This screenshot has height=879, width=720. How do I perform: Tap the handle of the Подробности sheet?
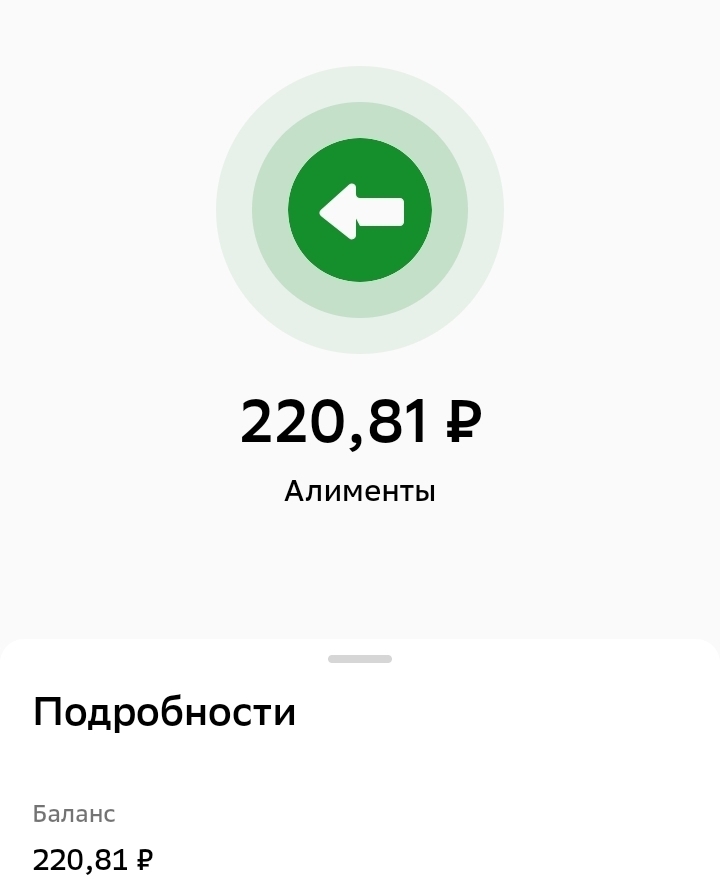tap(360, 659)
